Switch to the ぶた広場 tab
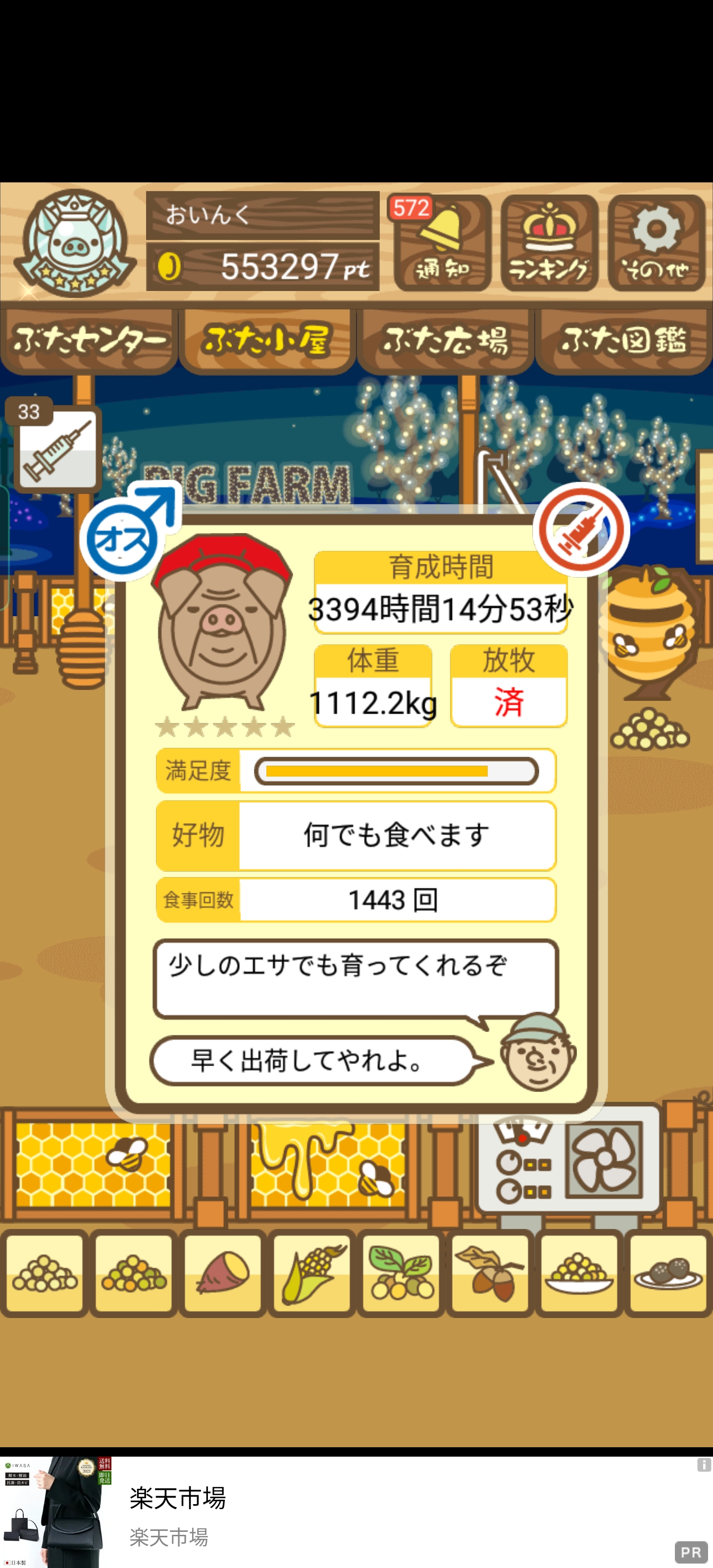 [x=446, y=340]
